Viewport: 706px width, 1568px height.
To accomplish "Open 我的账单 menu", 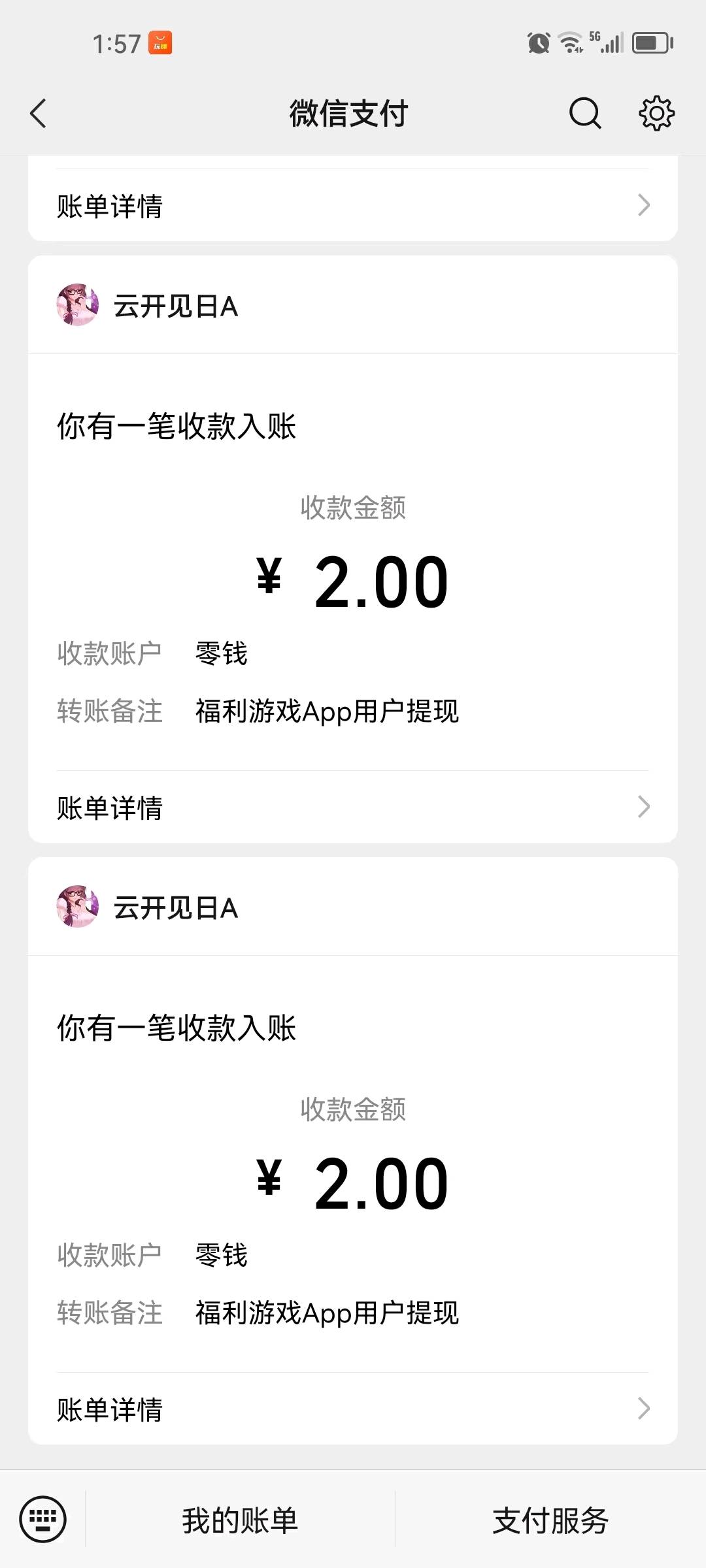I will 240,1520.
